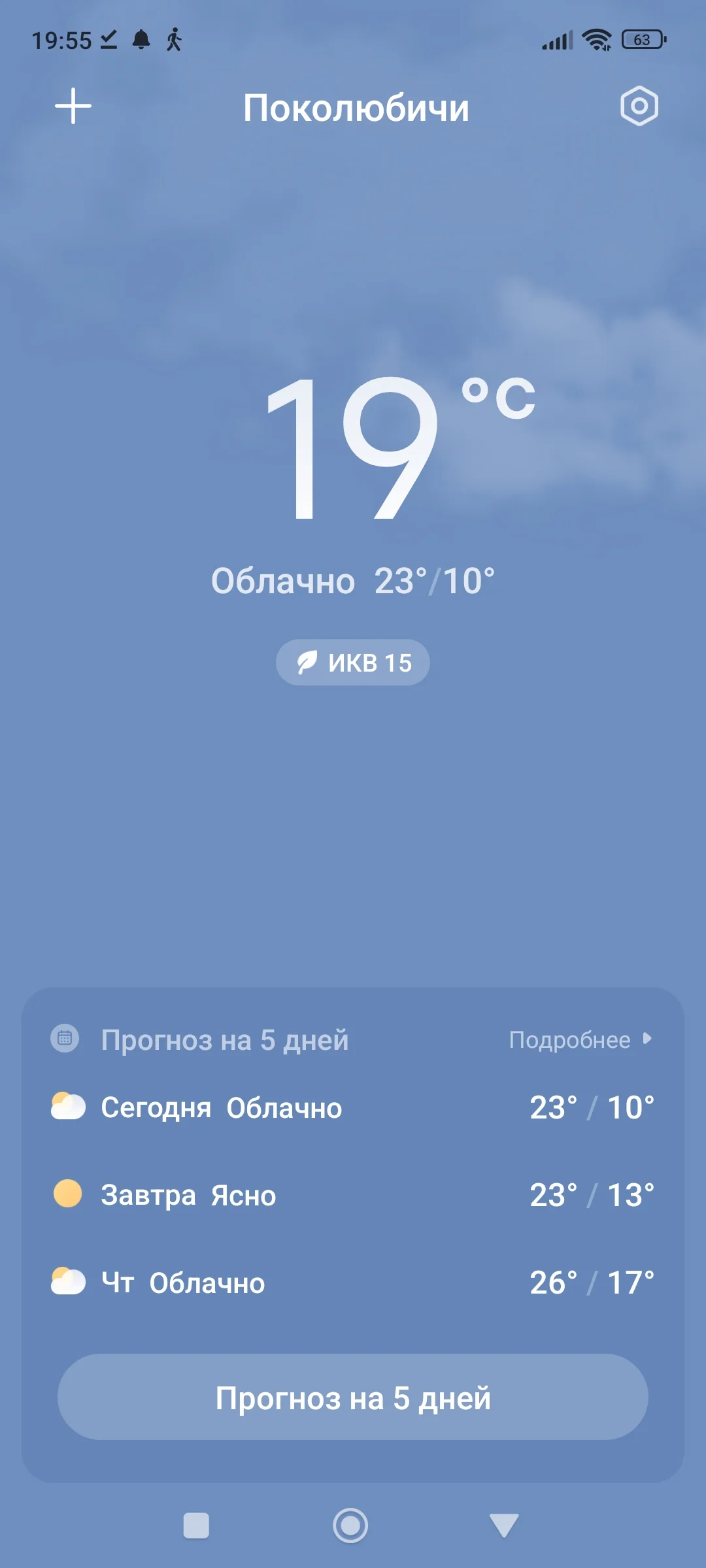
Task: Select the Чт forecast row
Action: click(353, 1282)
